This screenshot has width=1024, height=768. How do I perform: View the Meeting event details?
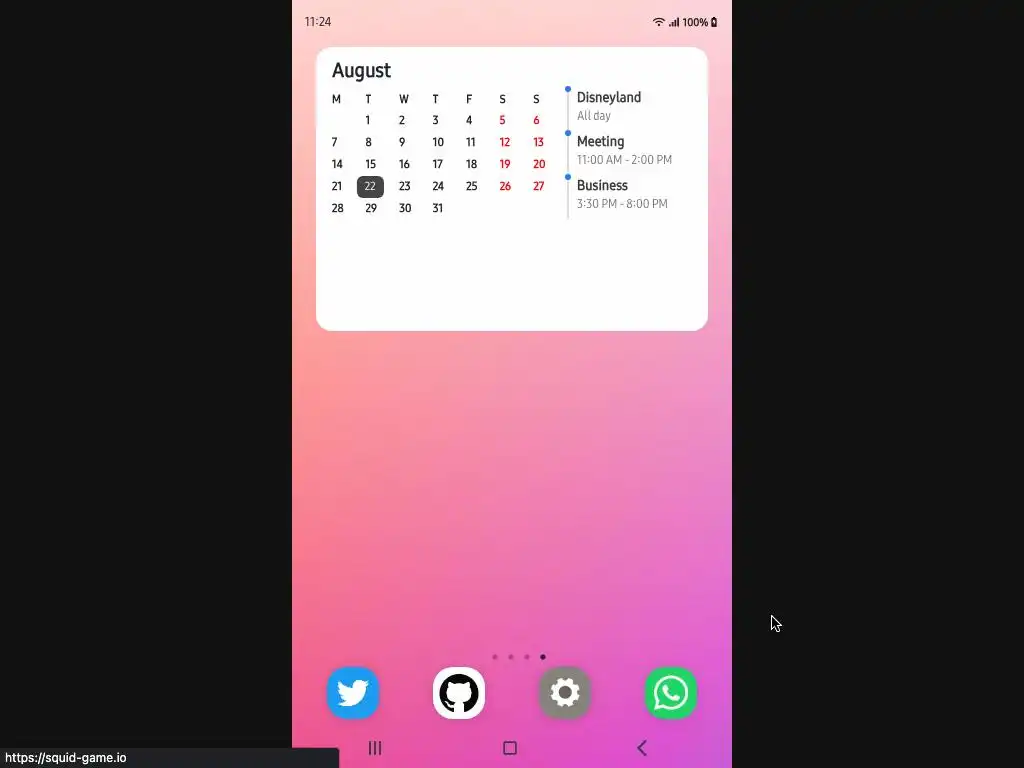pos(622,149)
